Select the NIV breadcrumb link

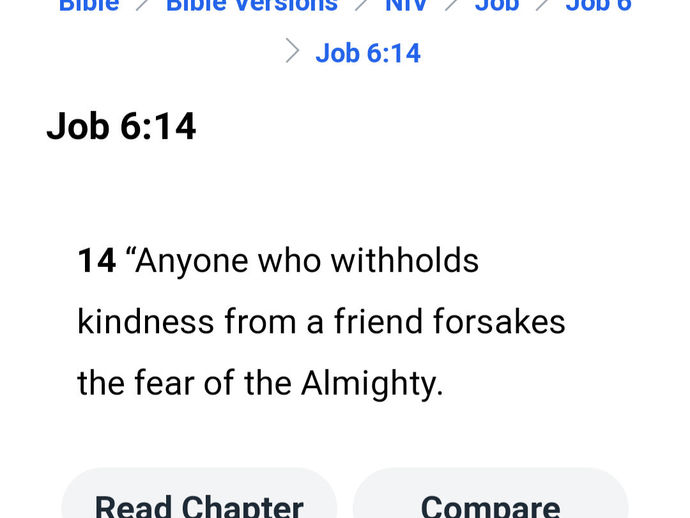pyautogui.click(x=406, y=6)
